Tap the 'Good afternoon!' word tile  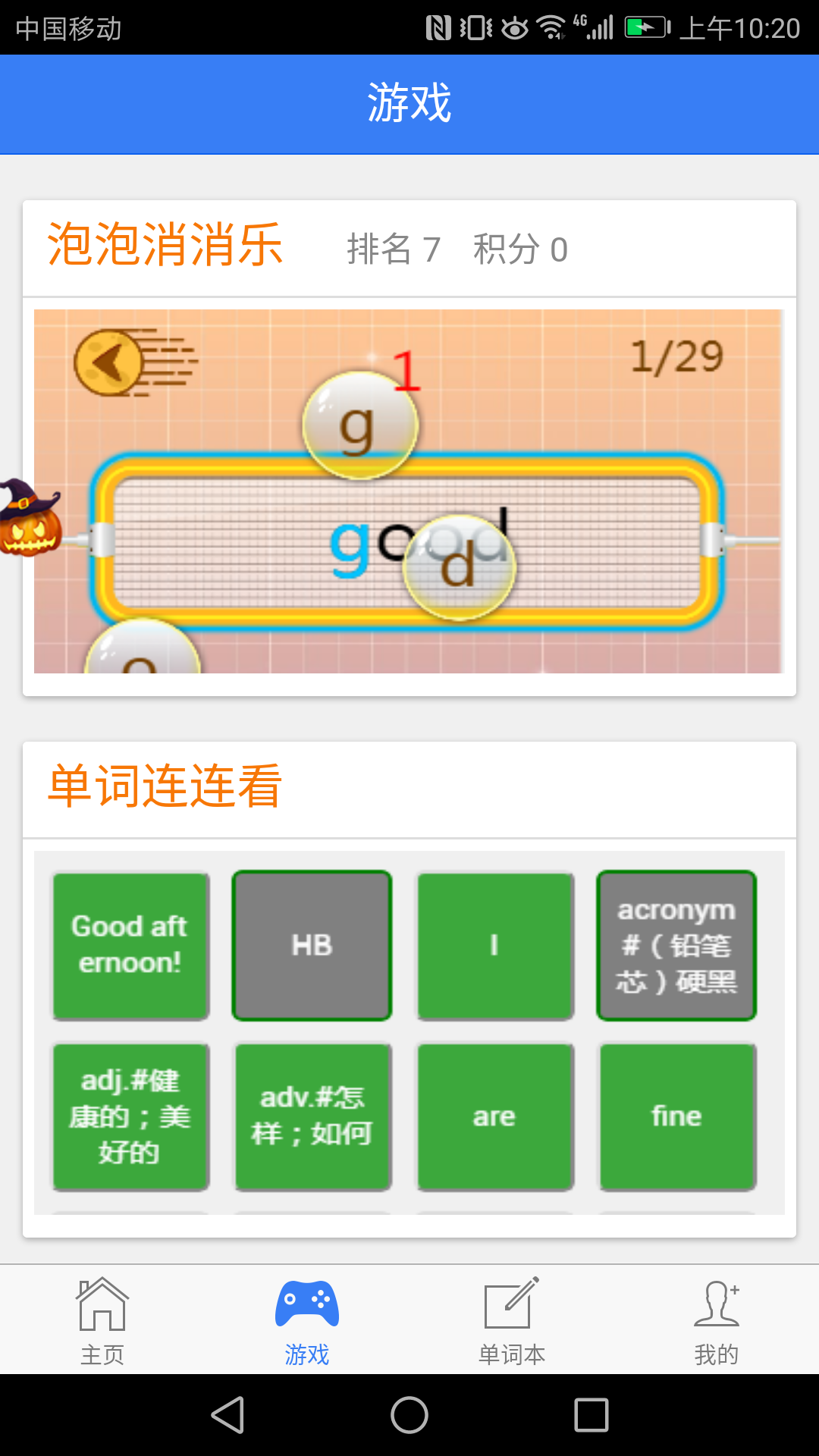click(130, 945)
